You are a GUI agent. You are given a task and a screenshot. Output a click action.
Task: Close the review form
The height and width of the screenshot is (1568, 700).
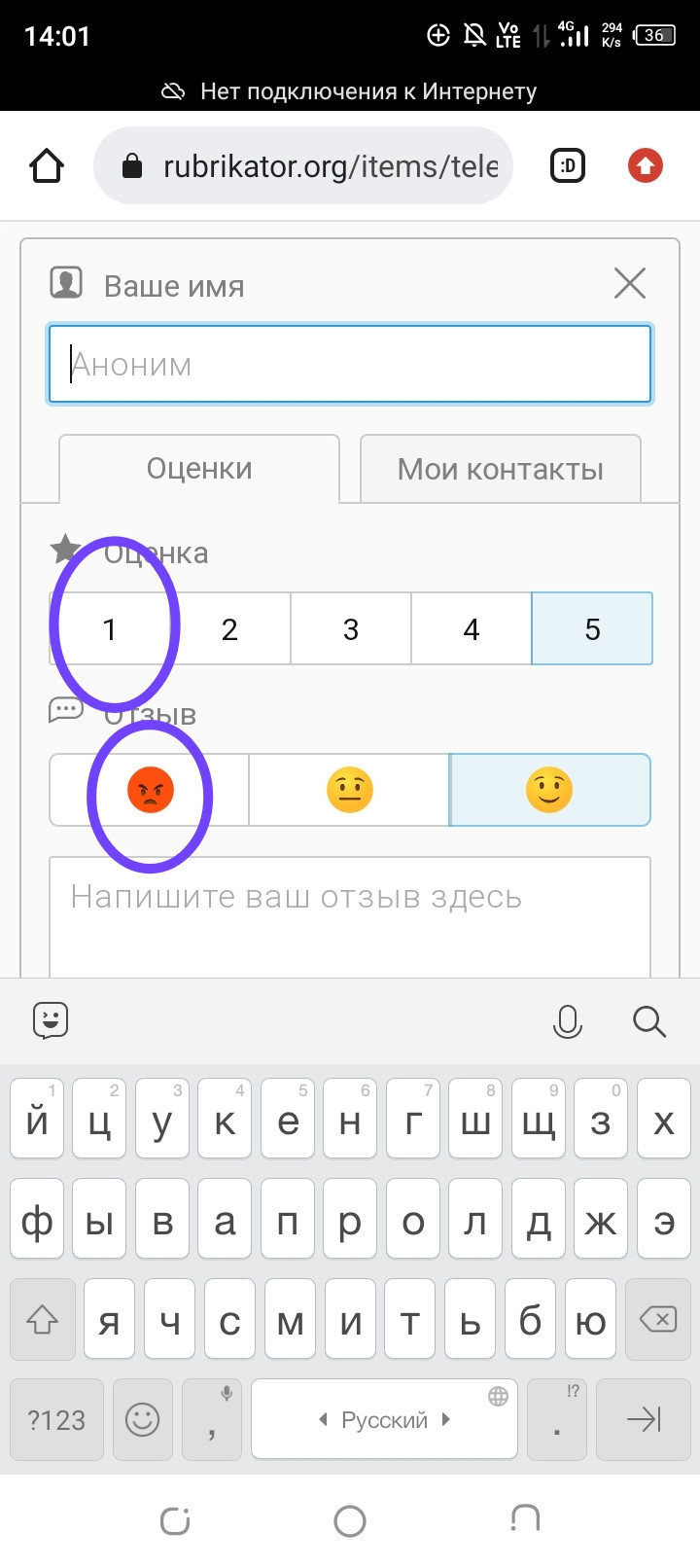(630, 284)
